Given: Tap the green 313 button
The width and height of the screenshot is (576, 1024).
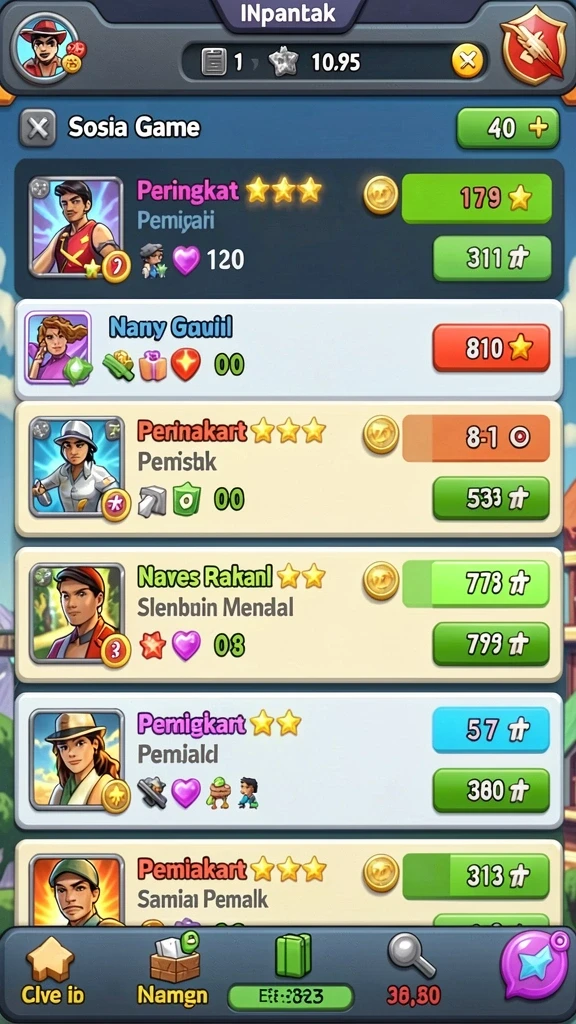Looking at the screenshot, I should pos(476,876).
